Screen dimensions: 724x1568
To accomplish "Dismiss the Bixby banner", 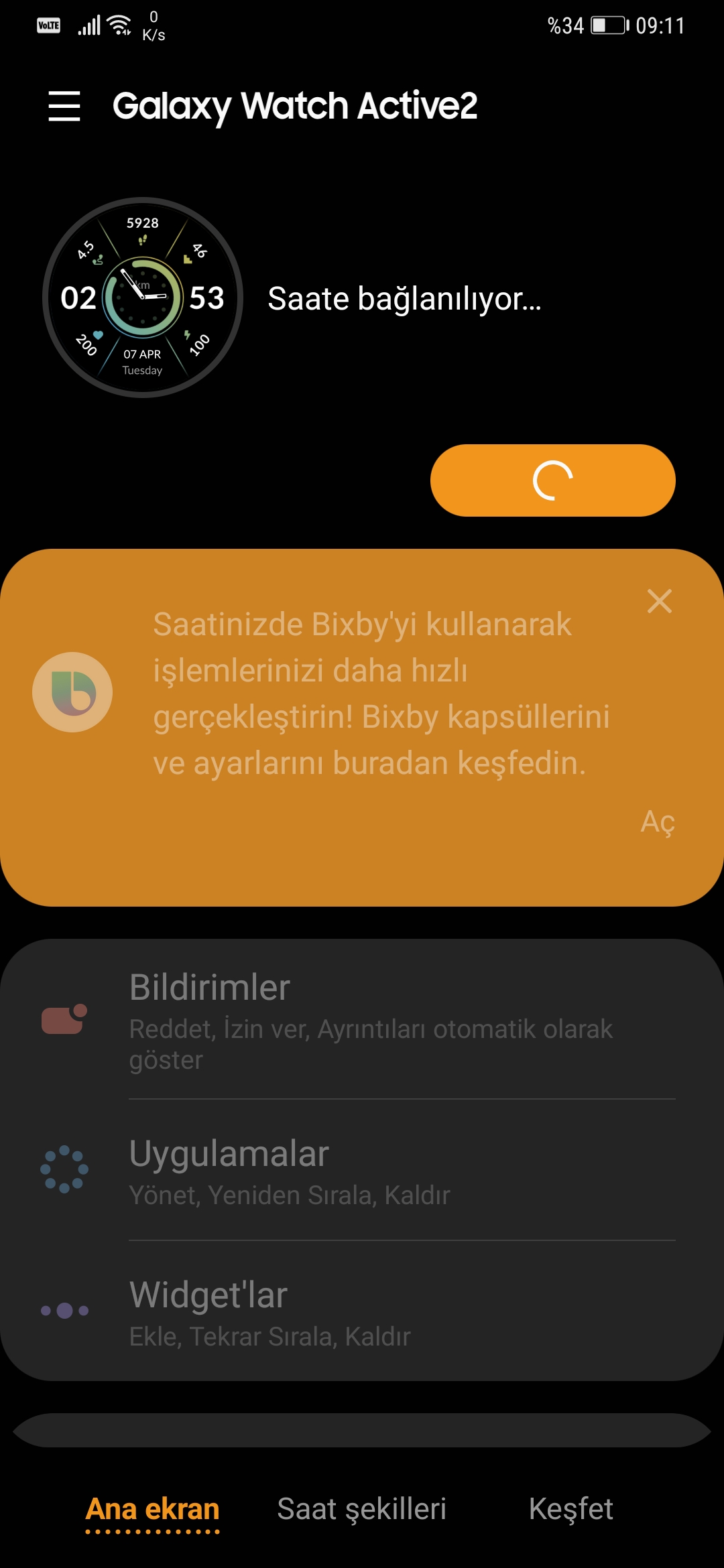I will click(660, 601).
